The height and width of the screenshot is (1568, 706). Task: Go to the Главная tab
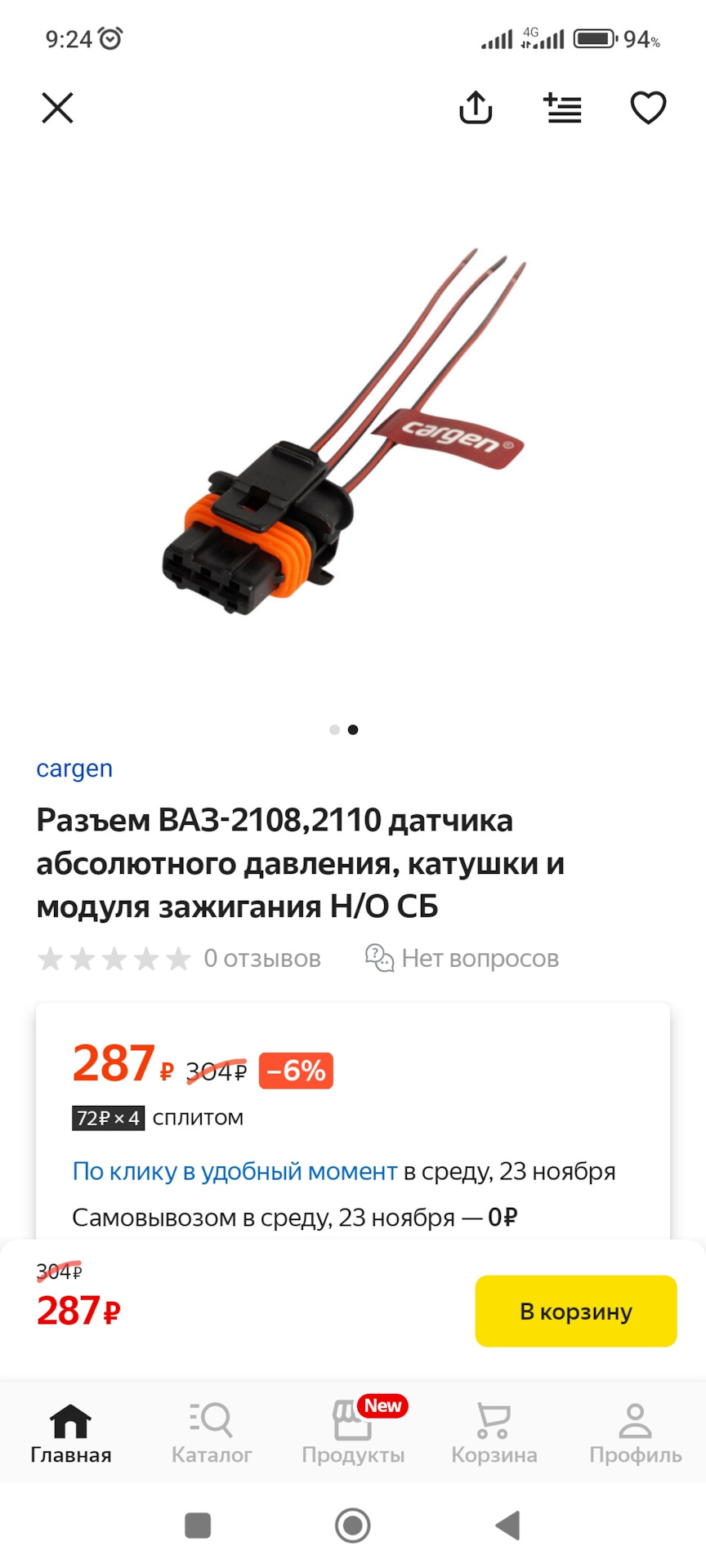pos(71,1434)
